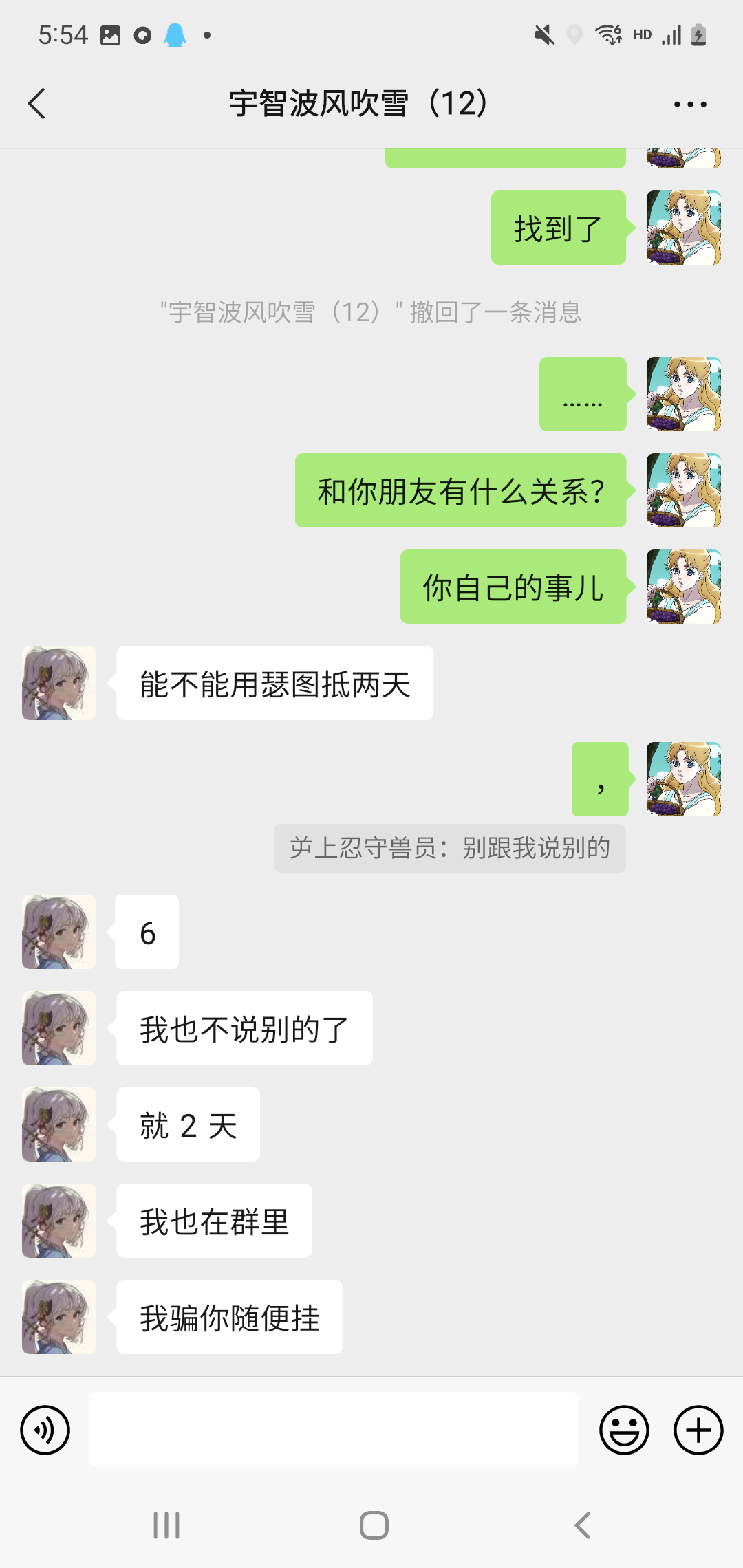Focus the message text field

[334, 1429]
